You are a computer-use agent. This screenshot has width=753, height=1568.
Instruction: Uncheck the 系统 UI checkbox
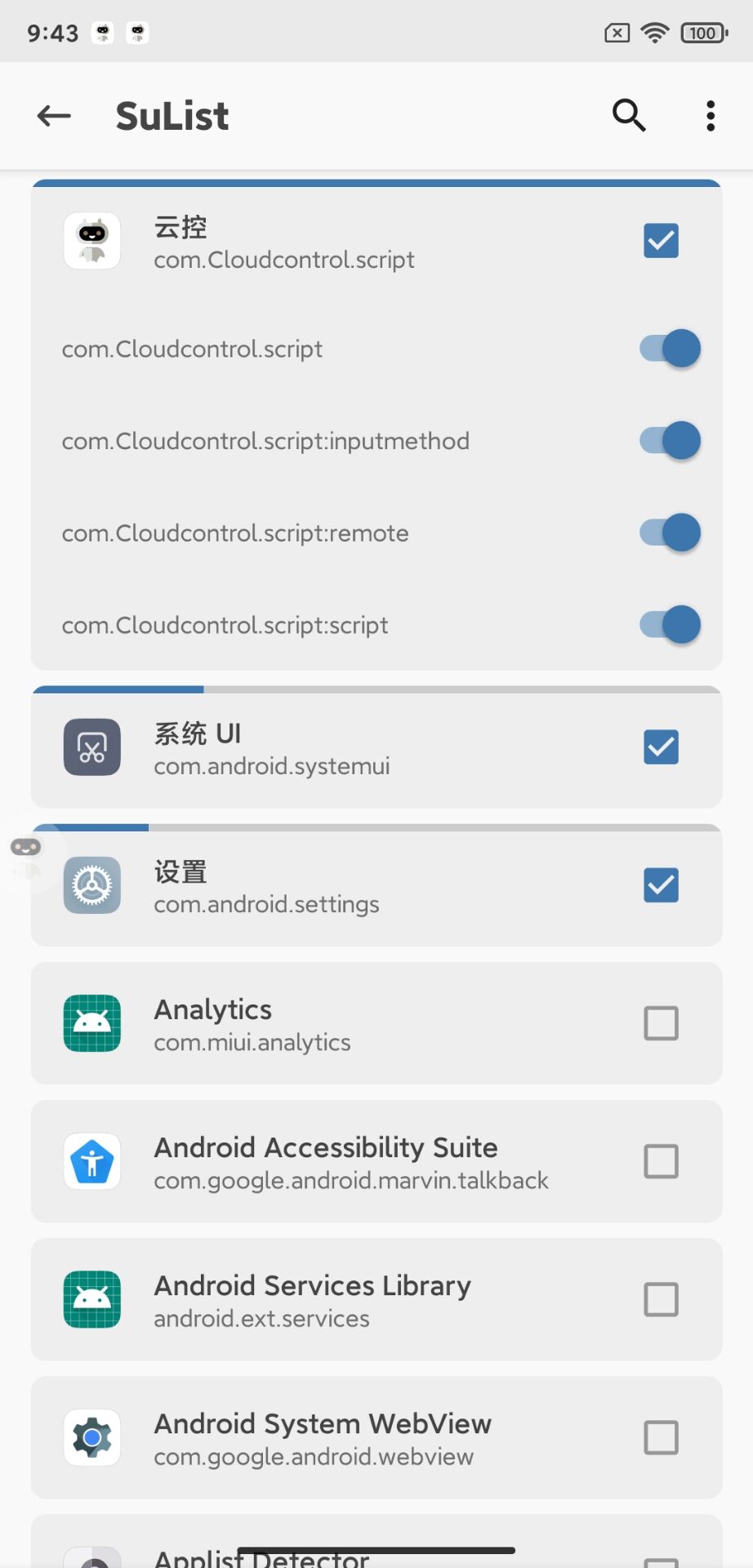click(x=661, y=746)
